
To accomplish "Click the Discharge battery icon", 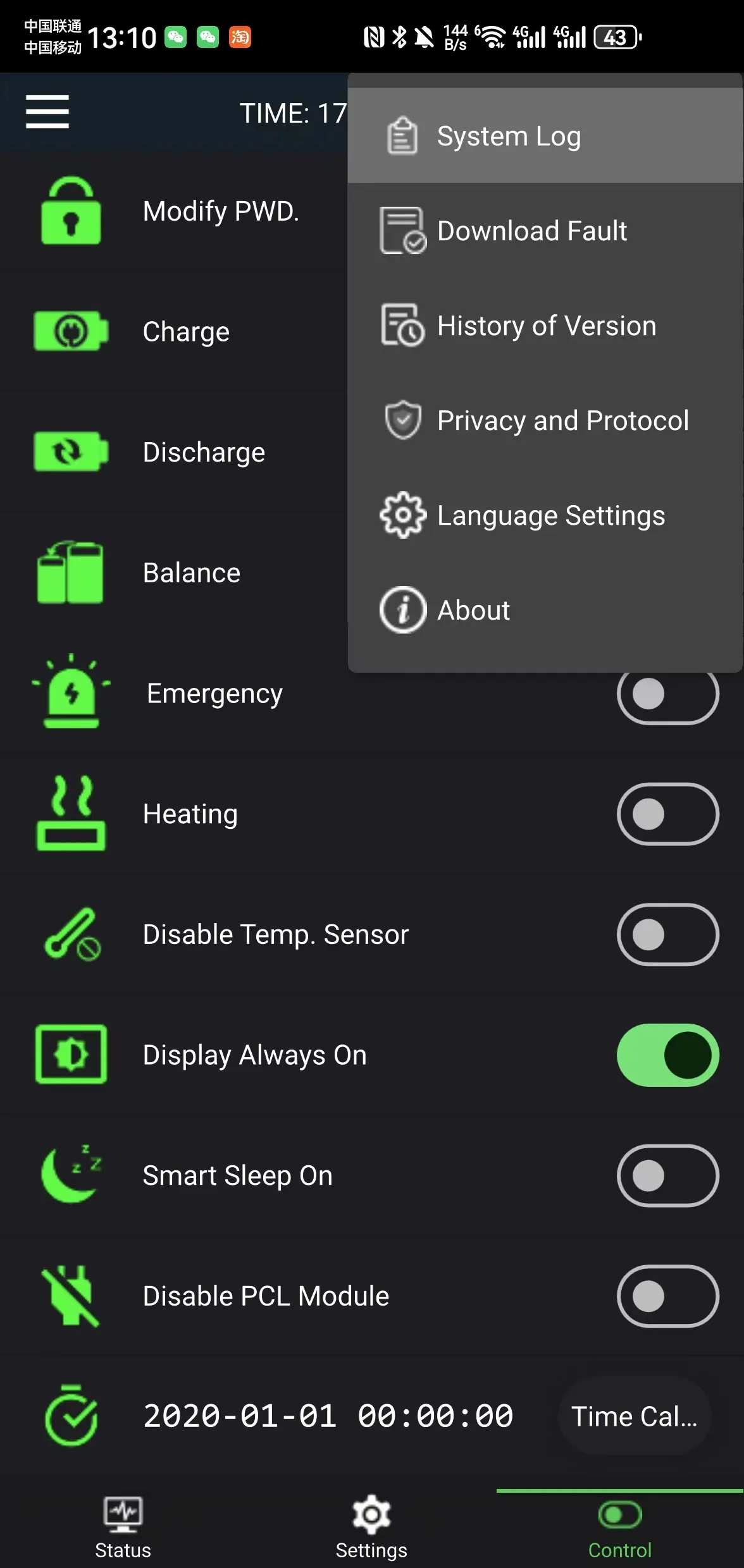I will (71, 451).
